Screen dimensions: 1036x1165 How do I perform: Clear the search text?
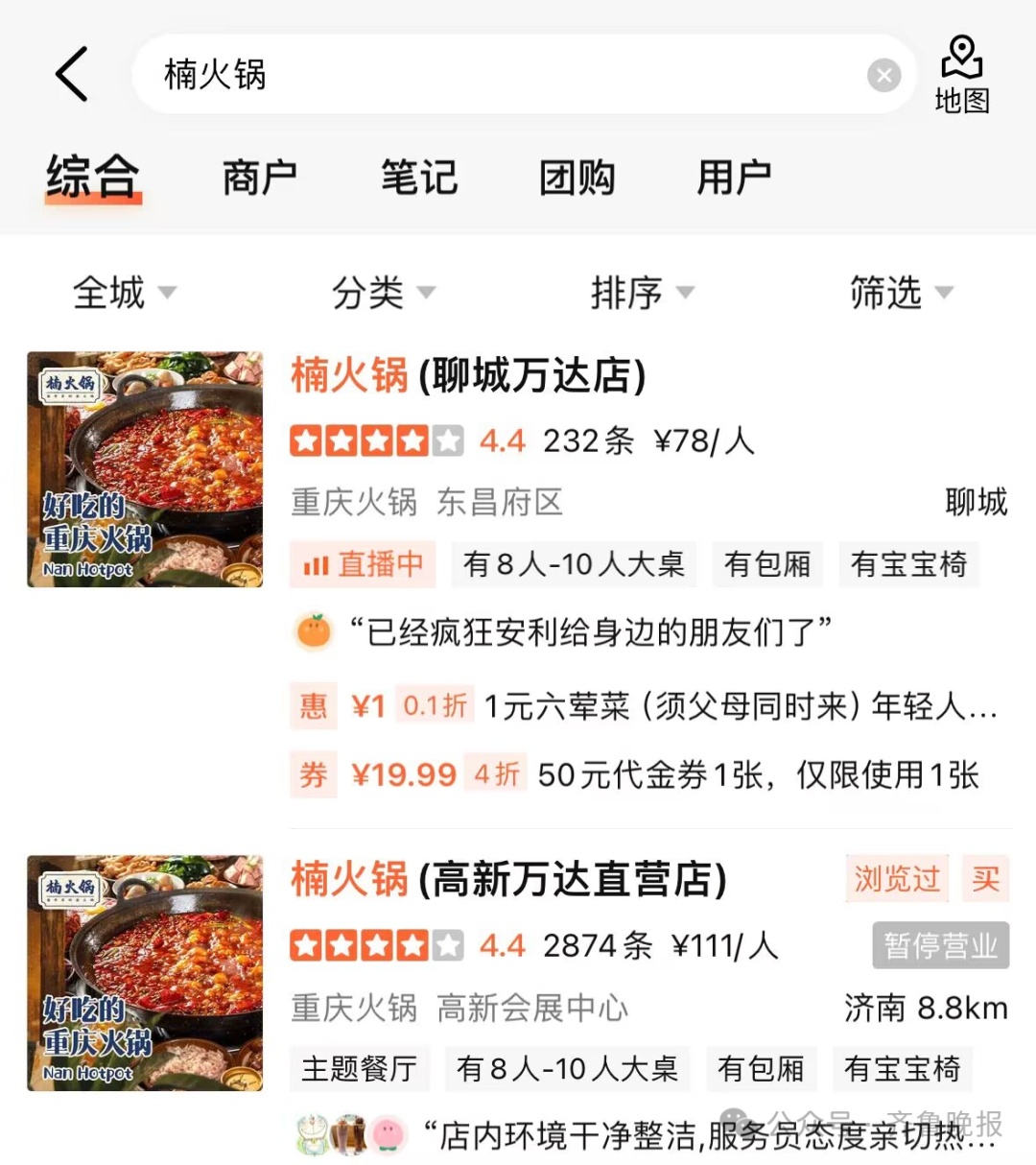883,75
